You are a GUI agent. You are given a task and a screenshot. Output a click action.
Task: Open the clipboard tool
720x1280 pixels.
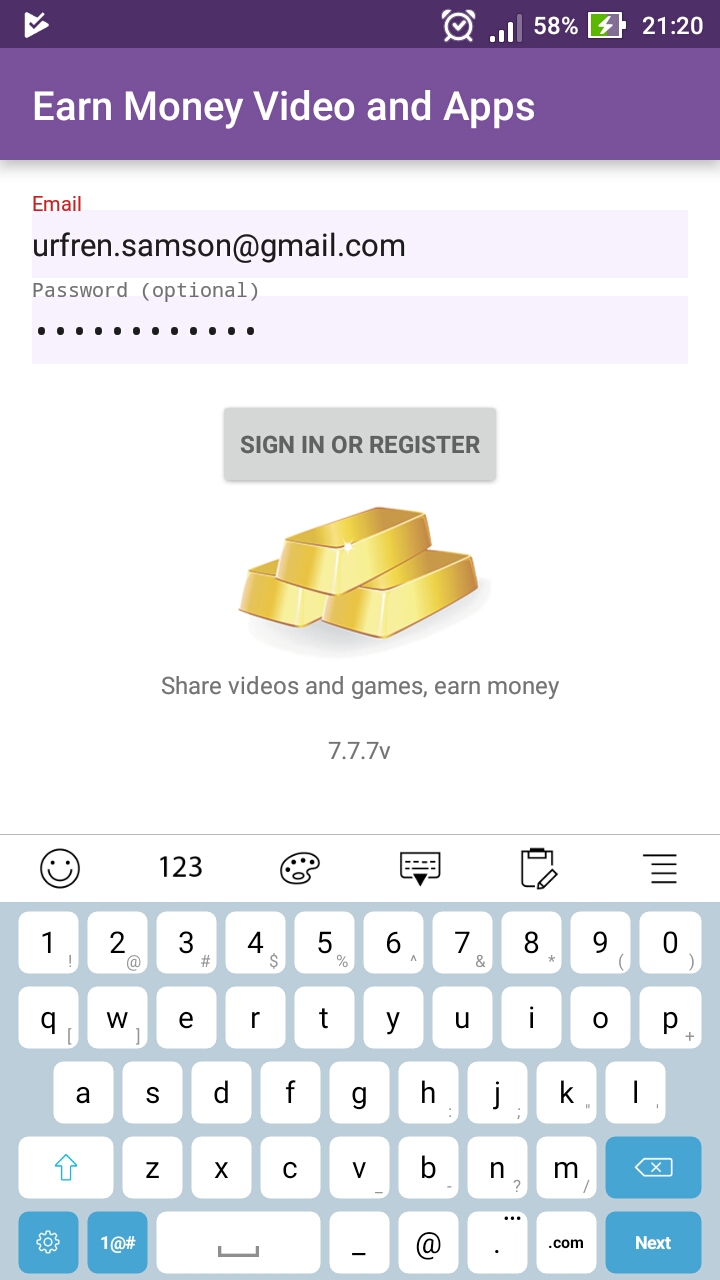[x=539, y=868]
